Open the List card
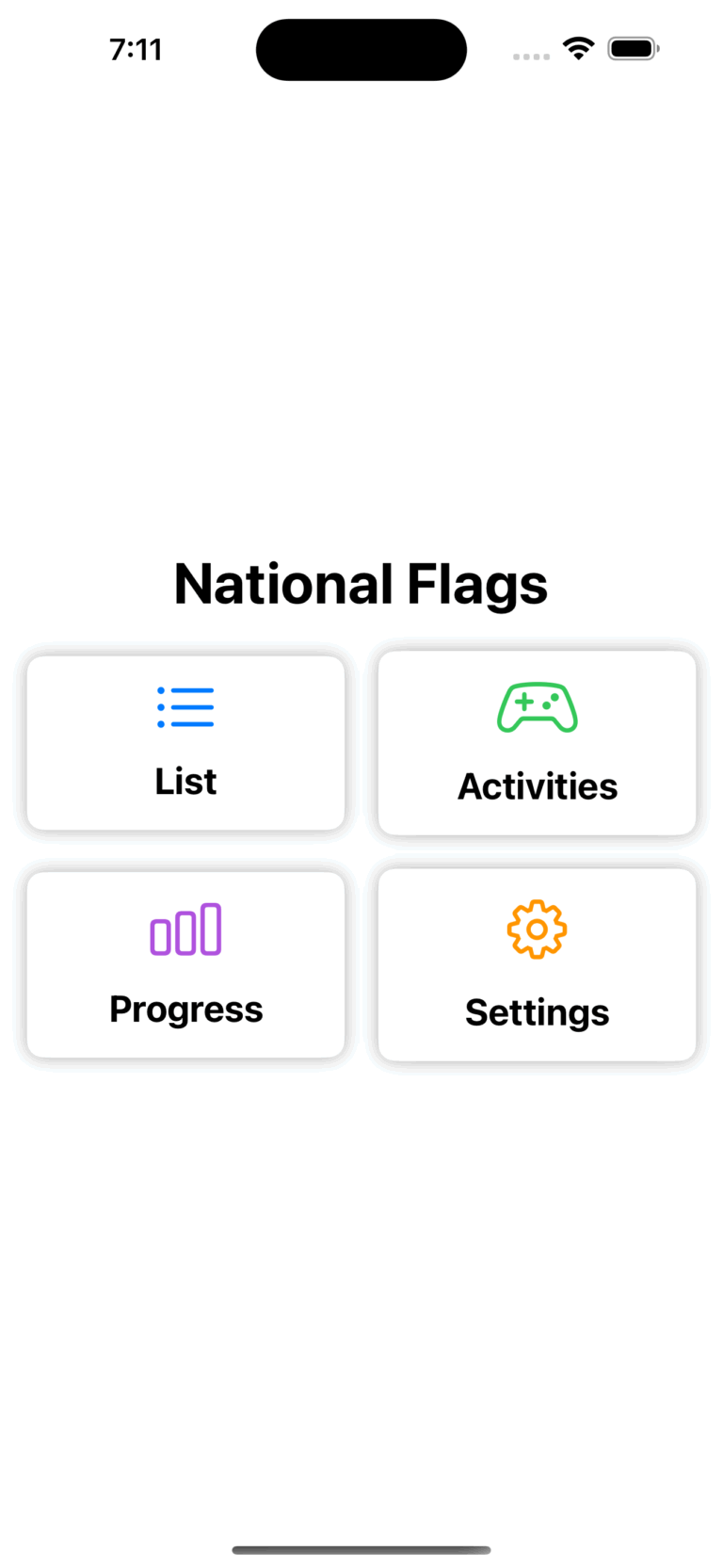723x1568 pixels. 185,742
